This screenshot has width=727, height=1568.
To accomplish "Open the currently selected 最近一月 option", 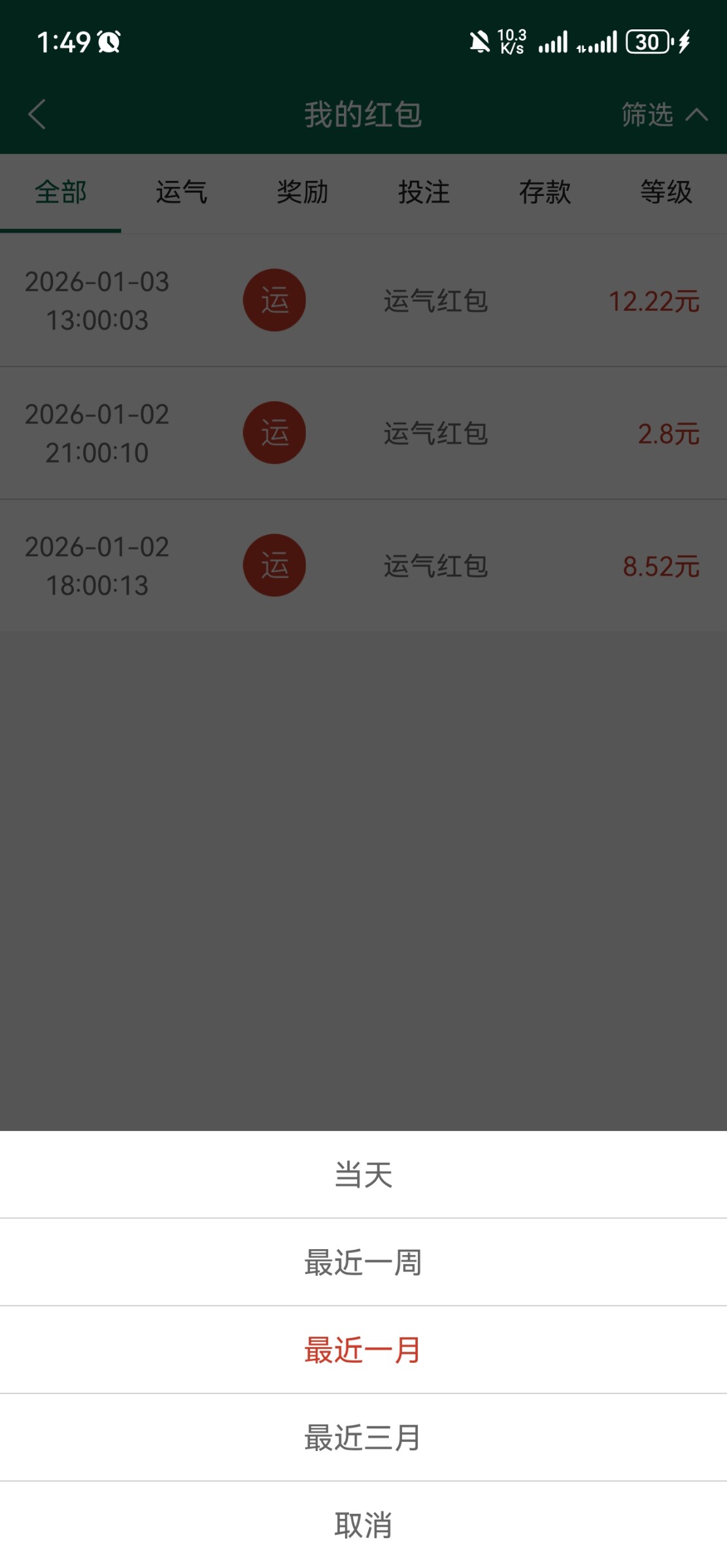I will tap(363, 1350).
